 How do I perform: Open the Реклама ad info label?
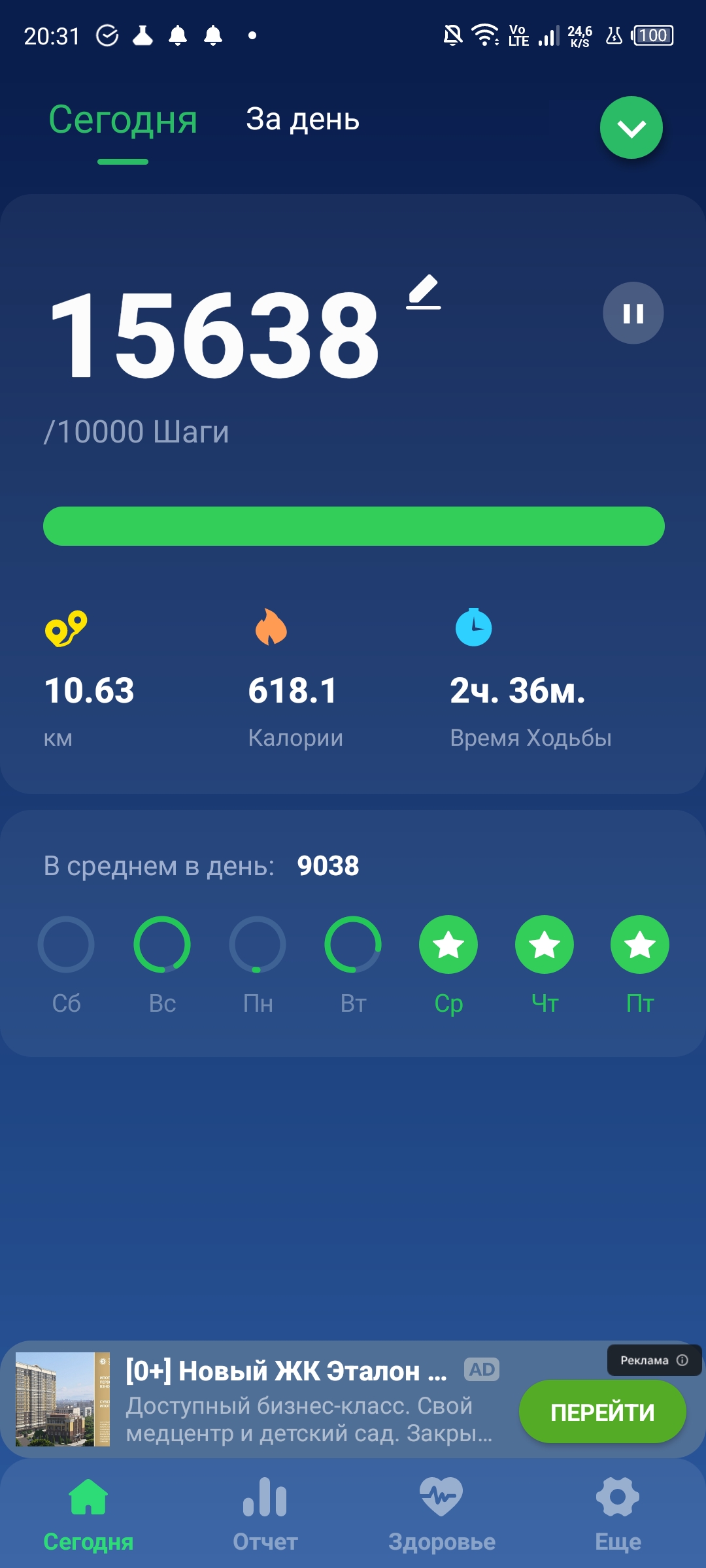(654, 1360)
